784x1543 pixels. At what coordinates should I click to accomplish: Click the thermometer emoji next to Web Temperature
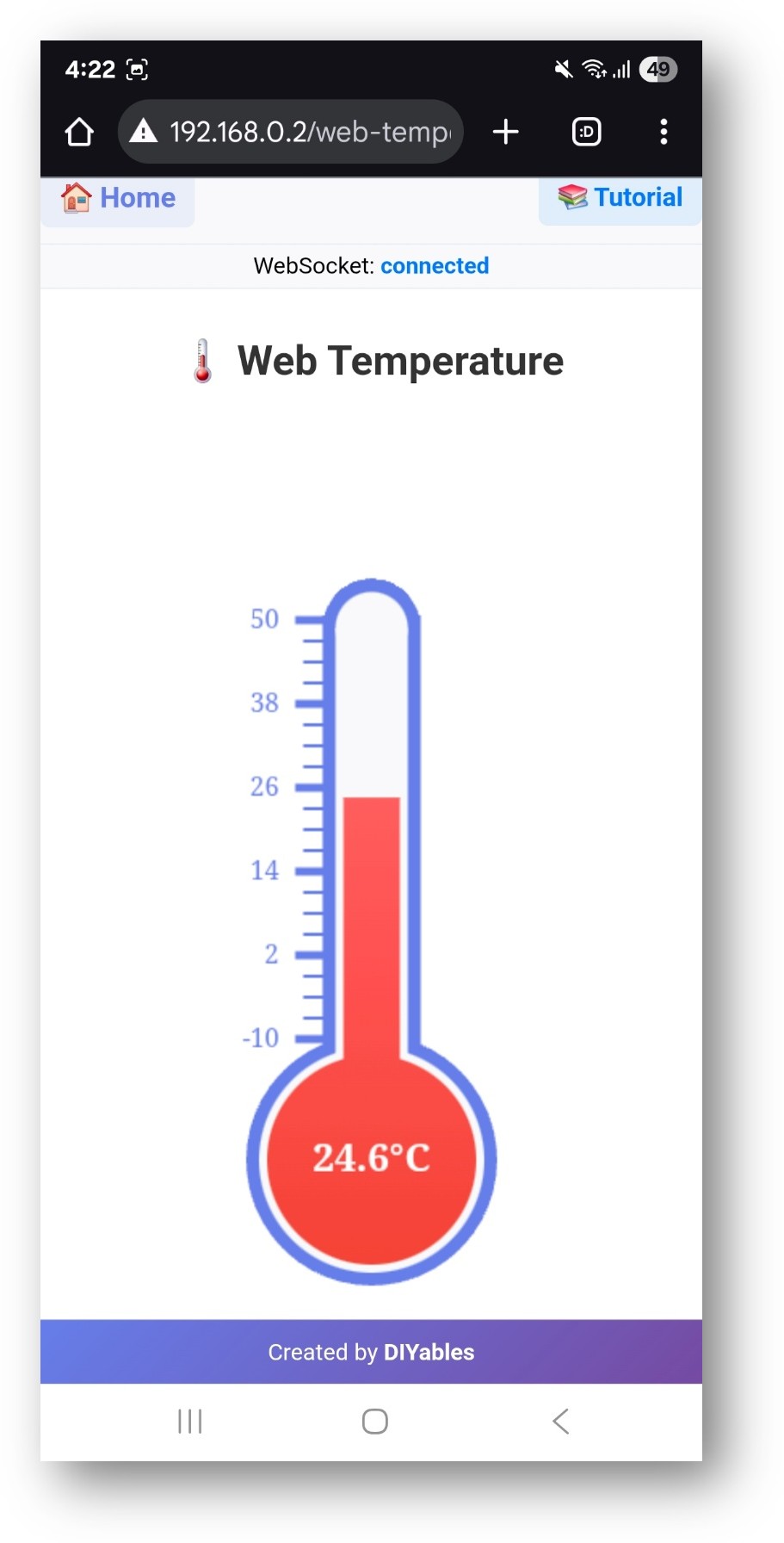(x=201, y=361)
